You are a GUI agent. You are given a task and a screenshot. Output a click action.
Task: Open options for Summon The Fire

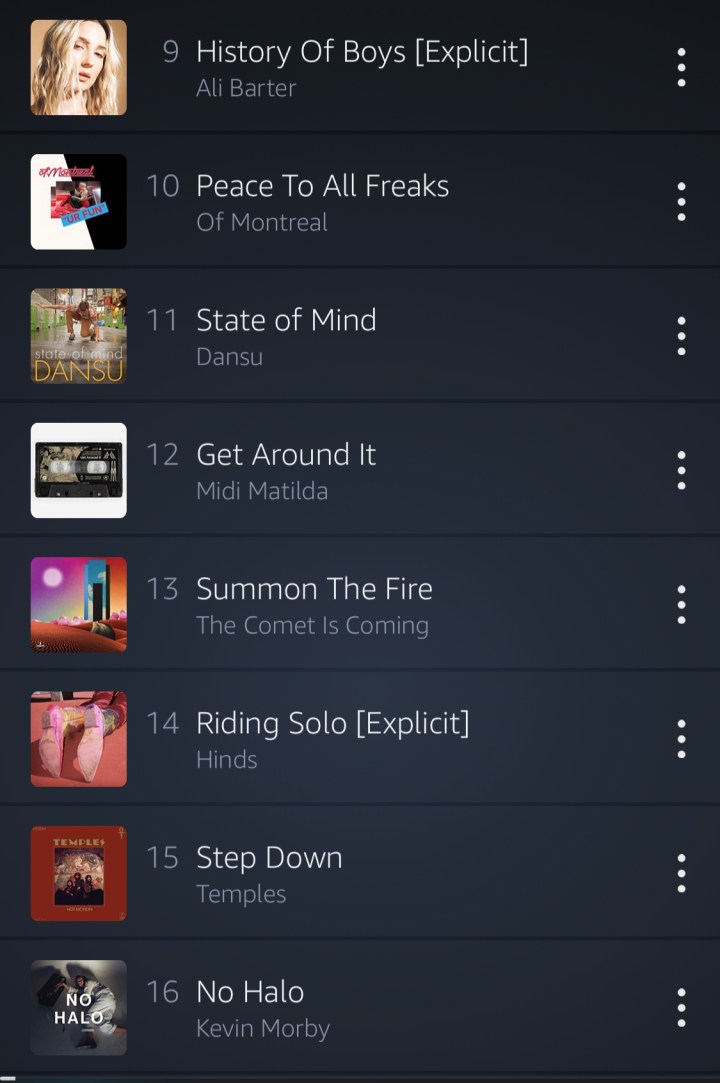(681, 604)
